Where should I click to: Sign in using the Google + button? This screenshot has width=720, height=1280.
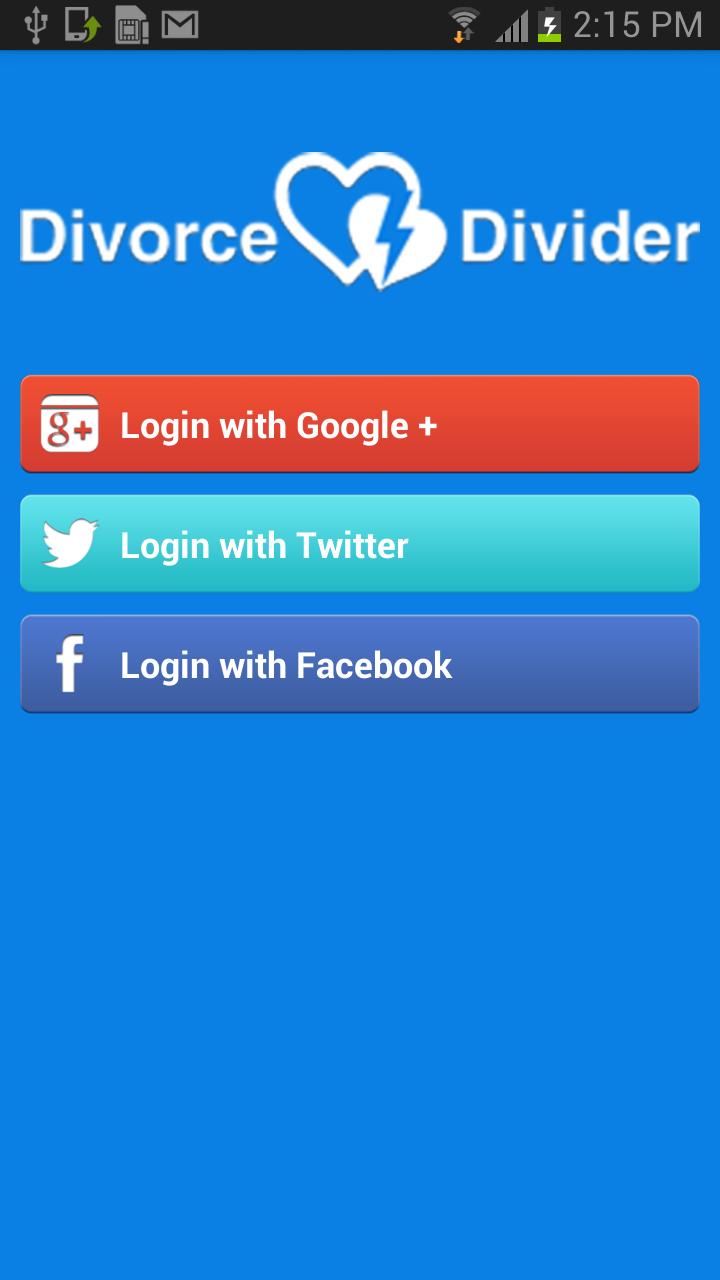[x=359, y=424]
